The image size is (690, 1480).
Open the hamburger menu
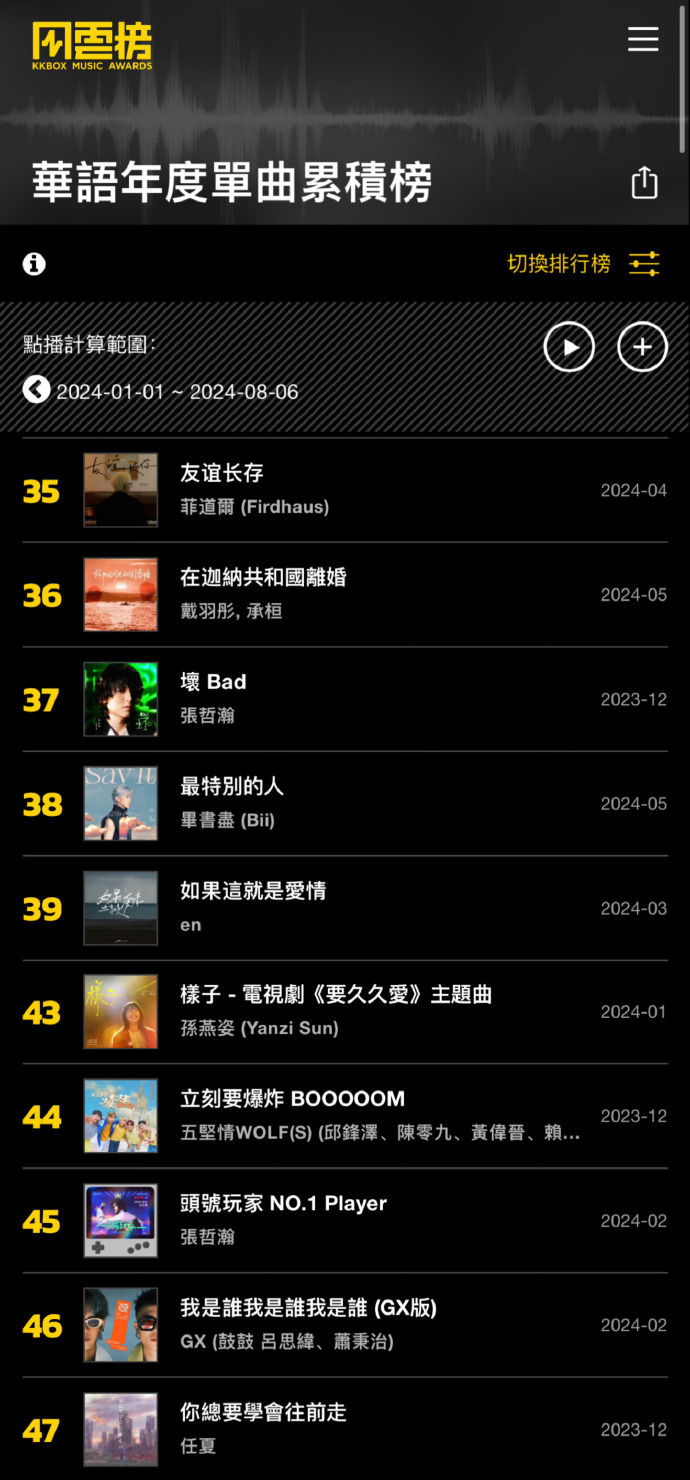pos(643,39)
